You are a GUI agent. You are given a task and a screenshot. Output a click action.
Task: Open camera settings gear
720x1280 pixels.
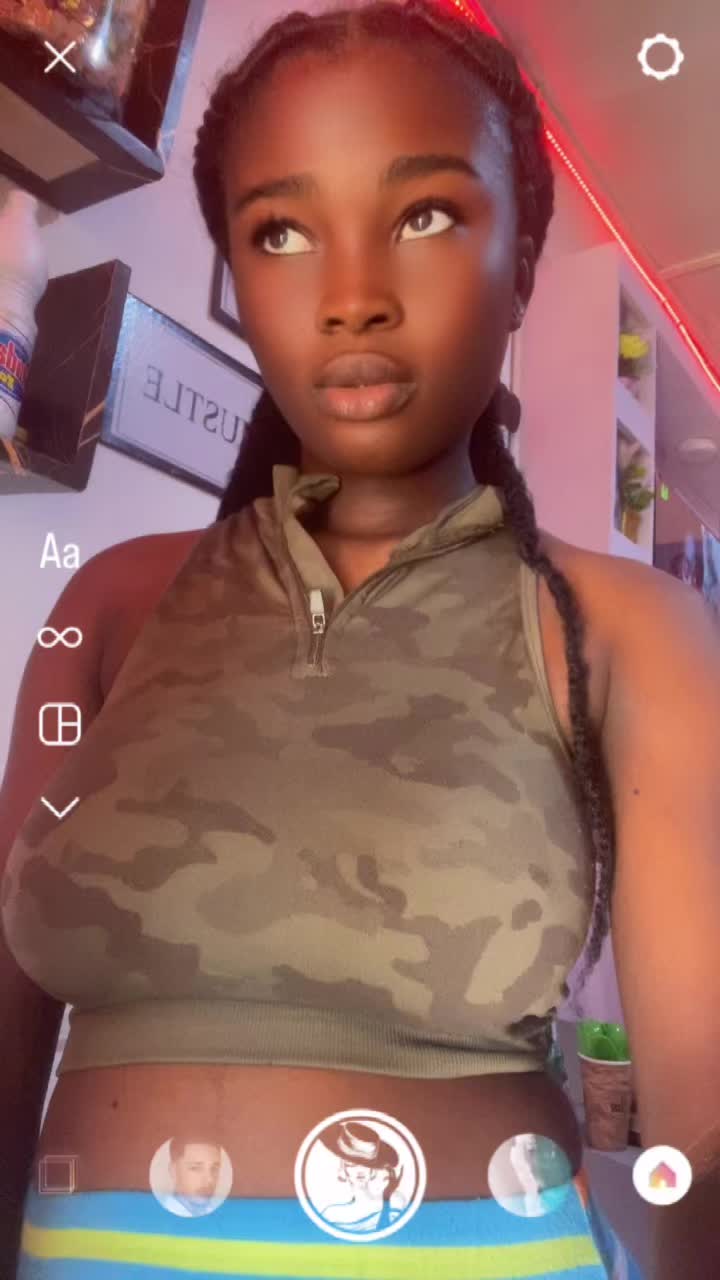pos(660,57)
